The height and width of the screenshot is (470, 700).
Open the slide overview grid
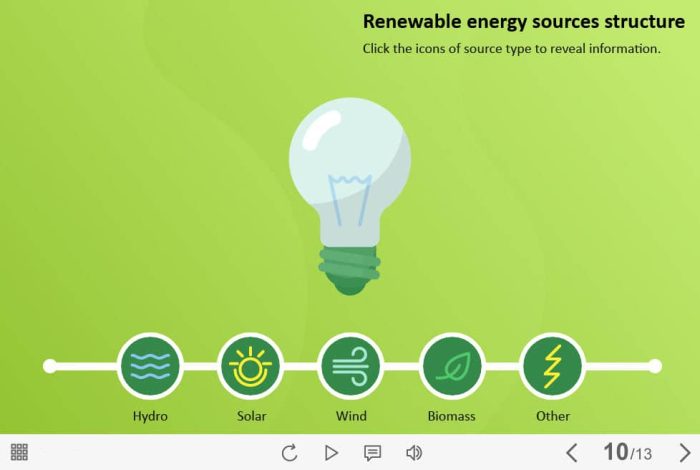[19, 452]
